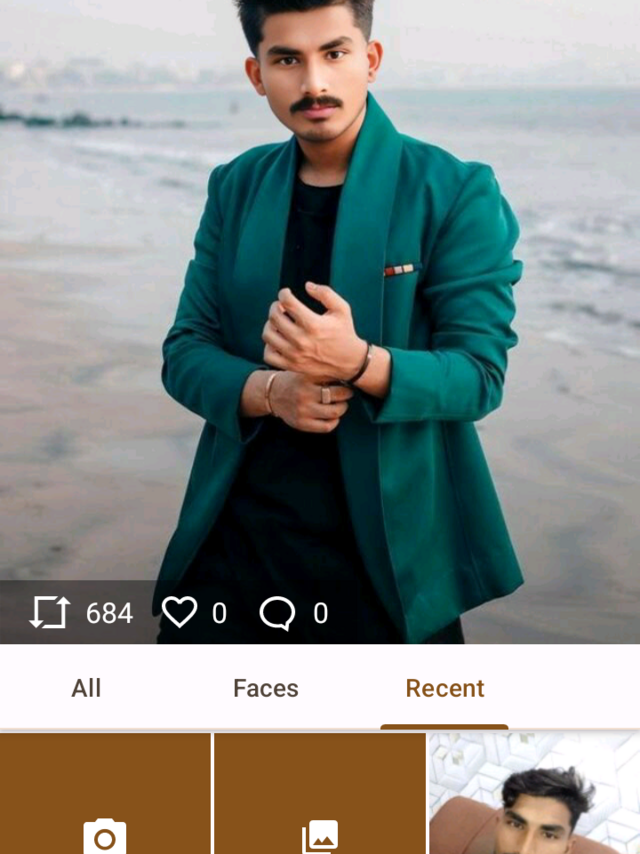Open the camera tile
The width and height of the screenshot is (640, 854).
[105, 794]
